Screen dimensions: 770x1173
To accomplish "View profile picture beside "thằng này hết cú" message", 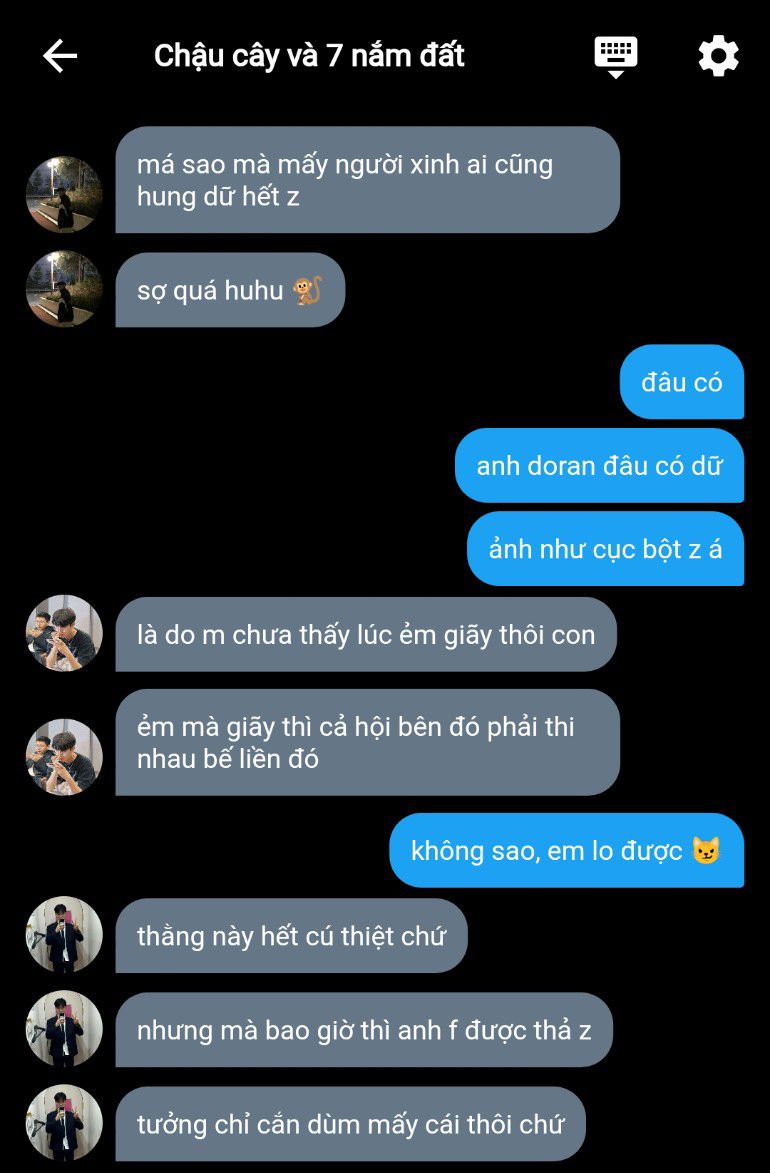I will [x=64, y=934].
